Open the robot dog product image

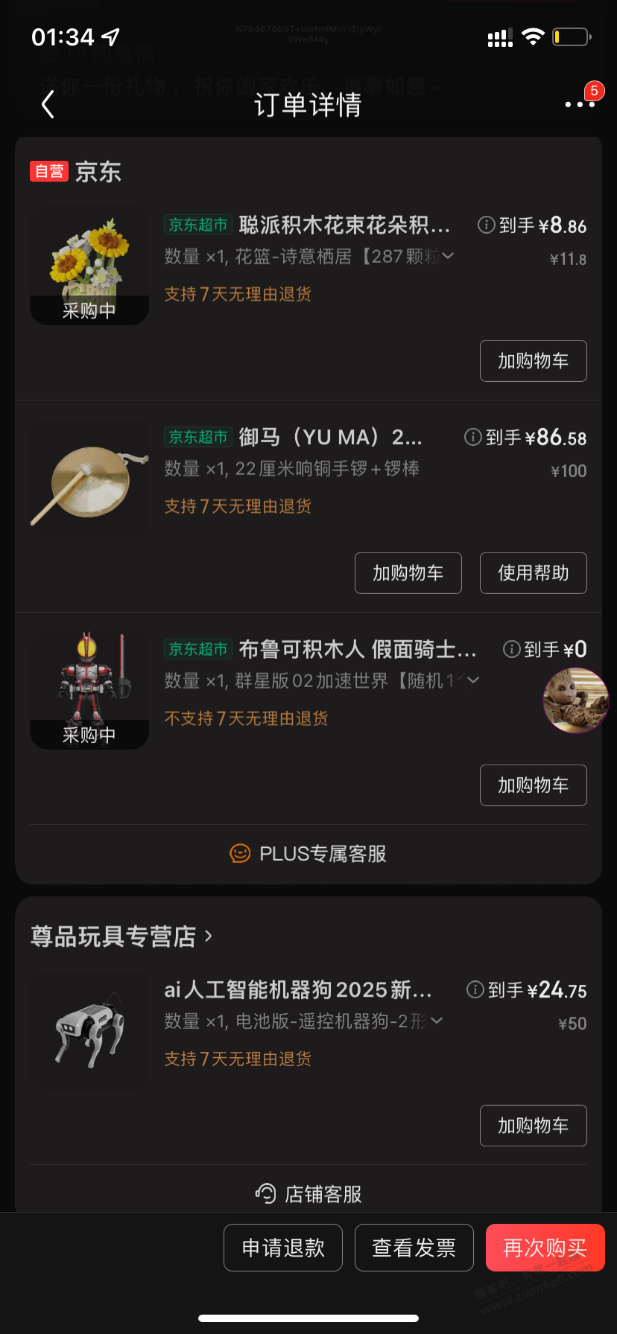pyautogui.click(x=89, y=1031)
